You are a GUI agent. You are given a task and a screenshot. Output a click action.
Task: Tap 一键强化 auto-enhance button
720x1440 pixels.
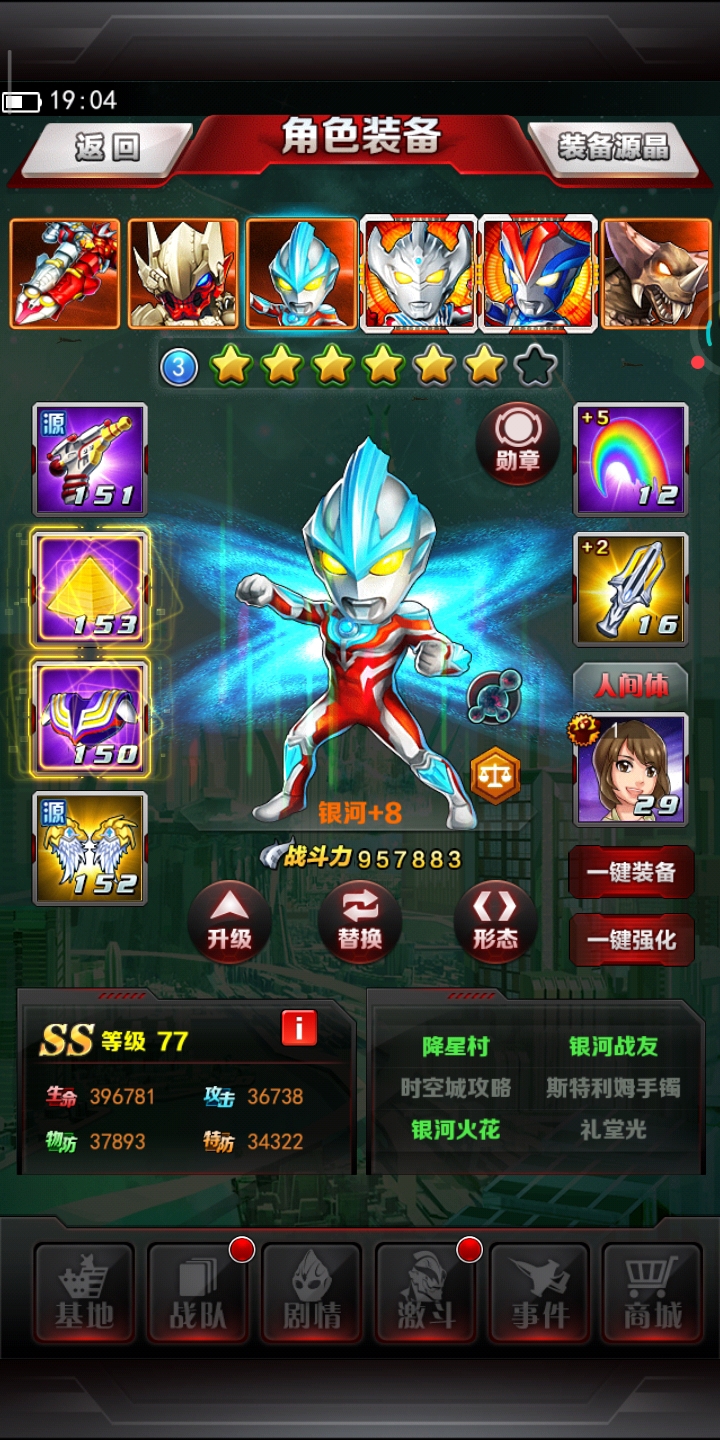click(631, 940)
